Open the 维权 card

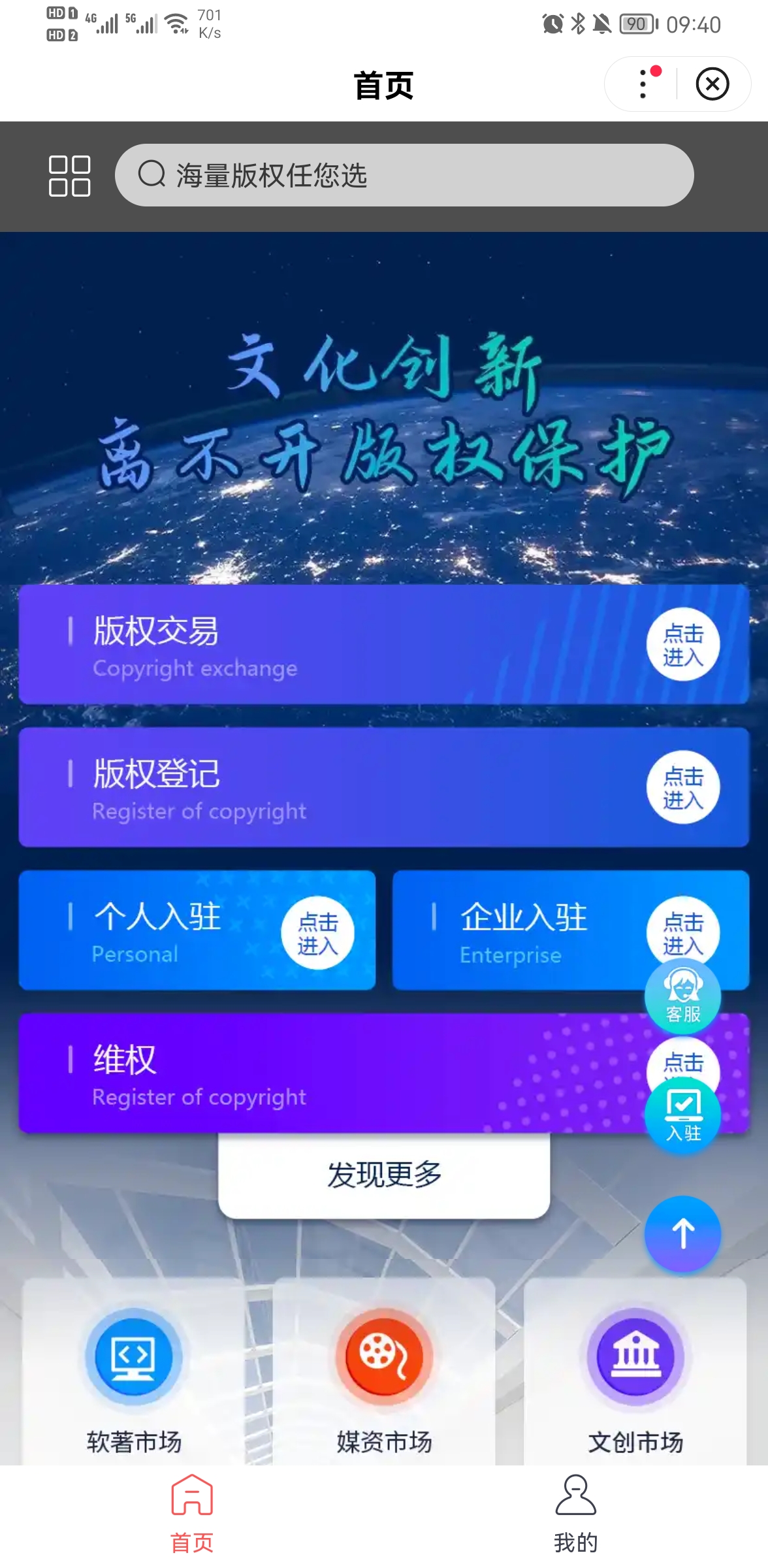click(327, 1073)
